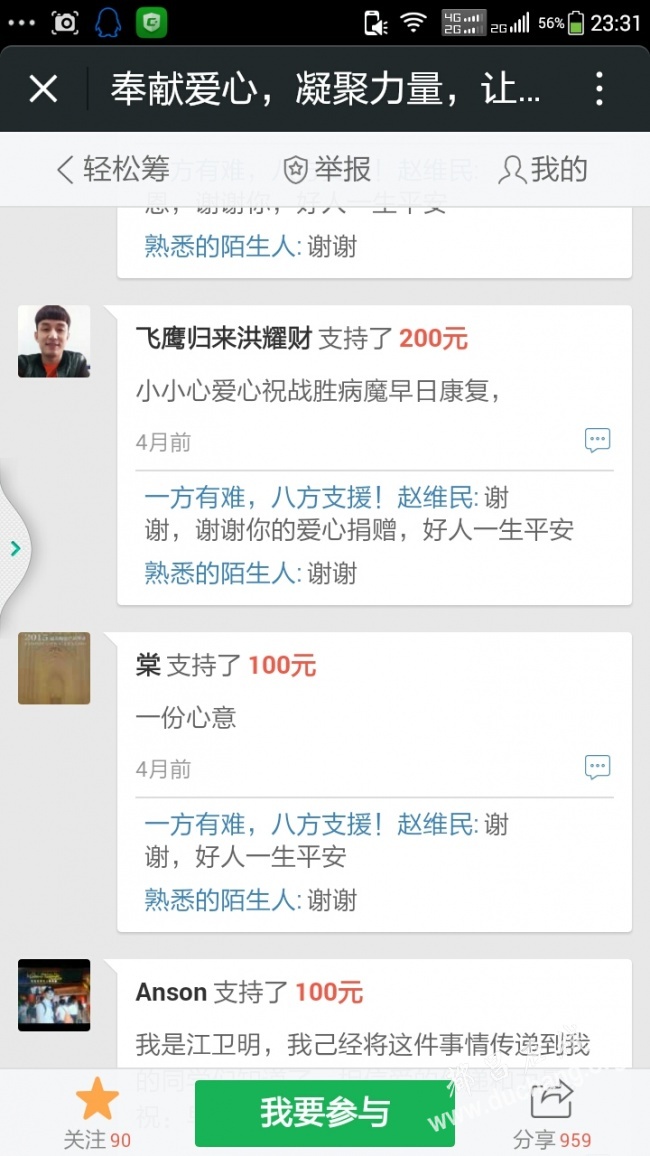
Task: Expand the side panel green arrow
Action: [15, 548]
